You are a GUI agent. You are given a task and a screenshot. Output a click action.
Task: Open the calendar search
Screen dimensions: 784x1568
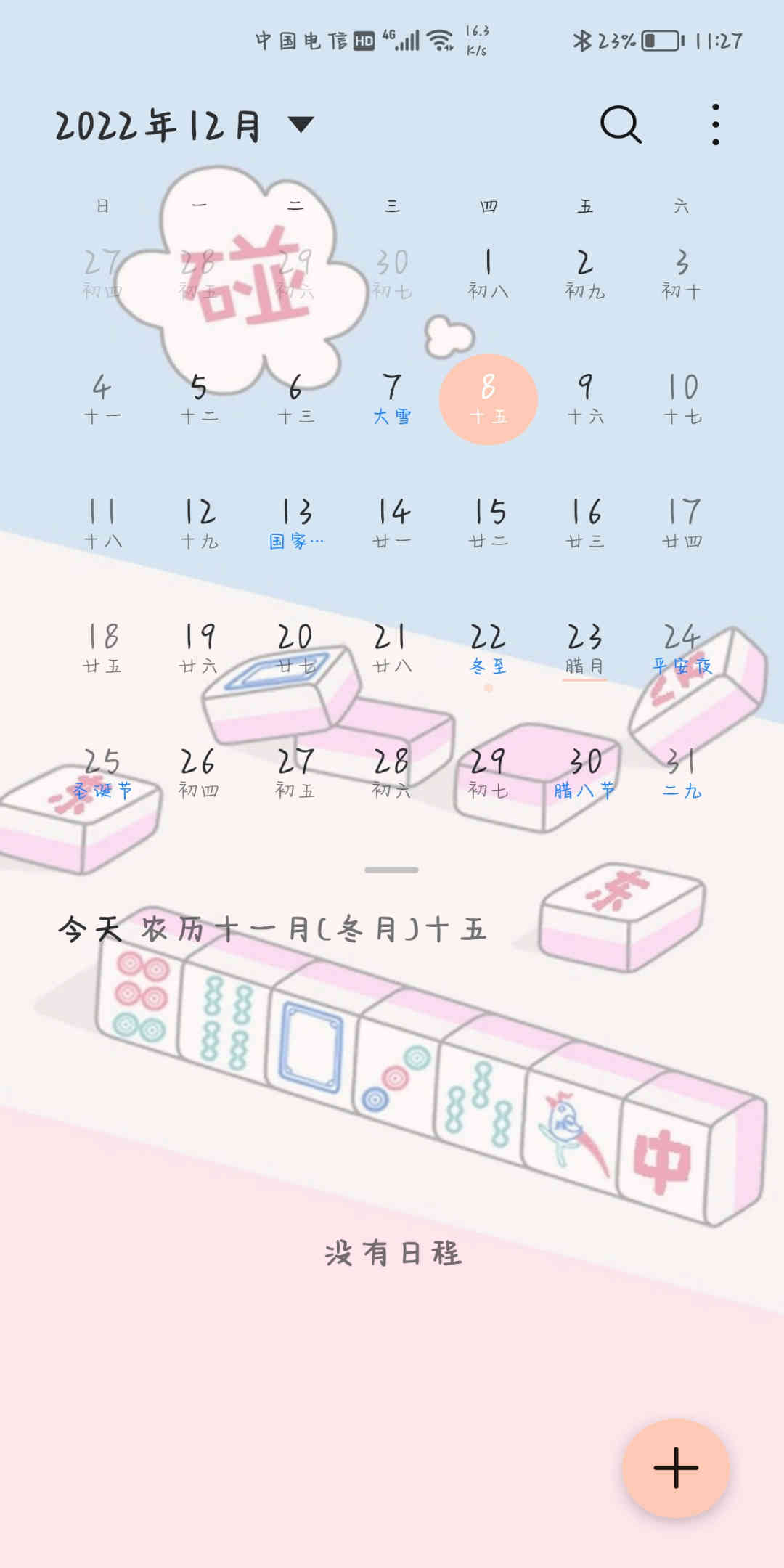pyautogui.click(x=621, y=125)
